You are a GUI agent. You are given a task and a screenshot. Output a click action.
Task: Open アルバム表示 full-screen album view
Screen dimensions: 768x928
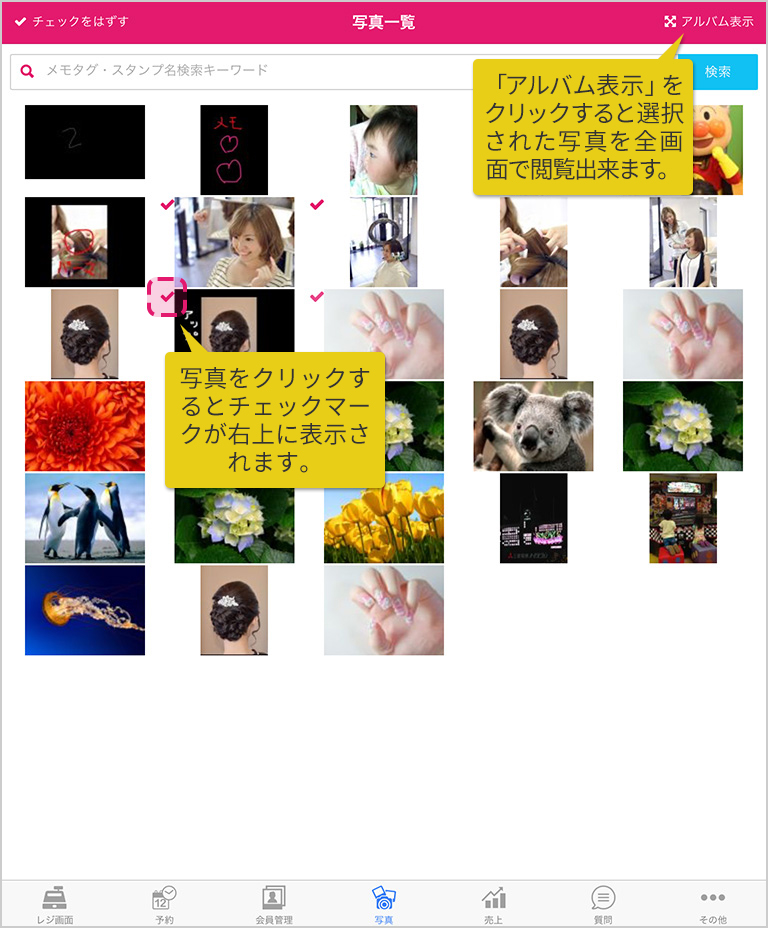(708, 21)
